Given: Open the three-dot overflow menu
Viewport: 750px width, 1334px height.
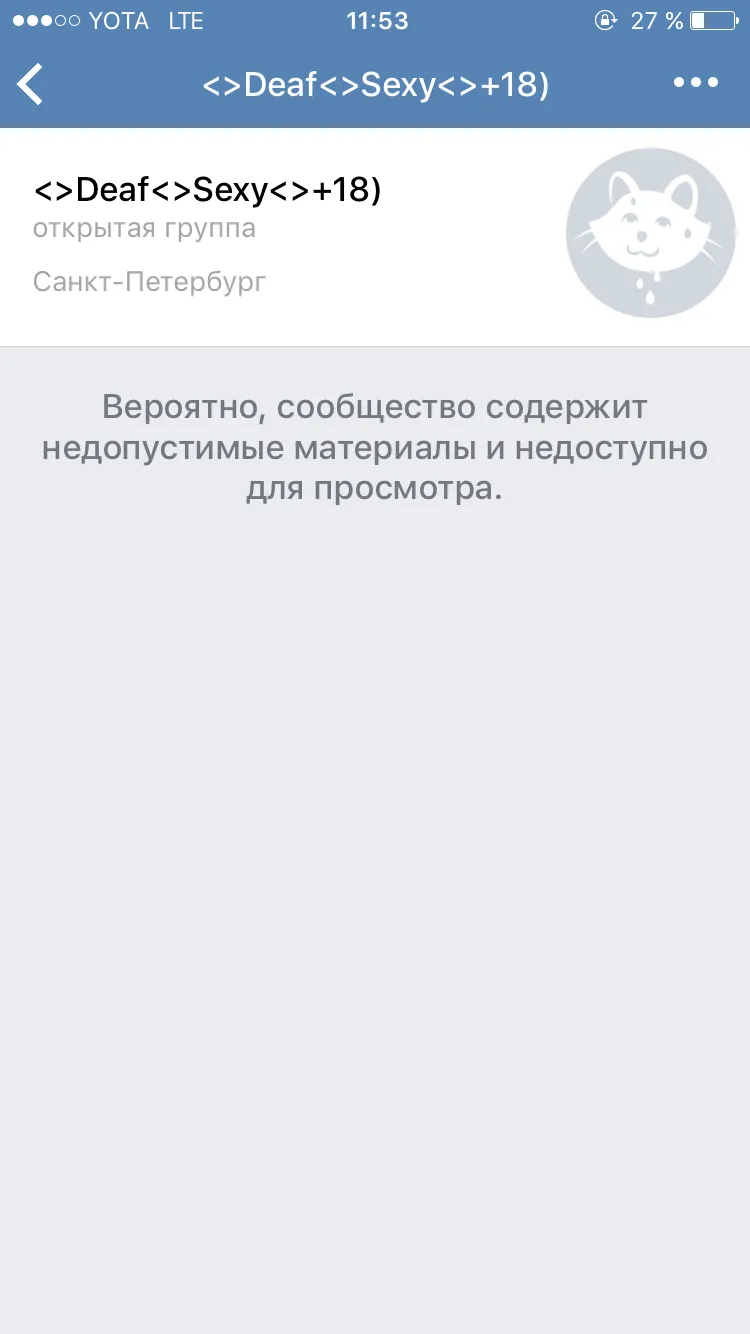Looking at the screenshot, I should [x=696, y=83].
